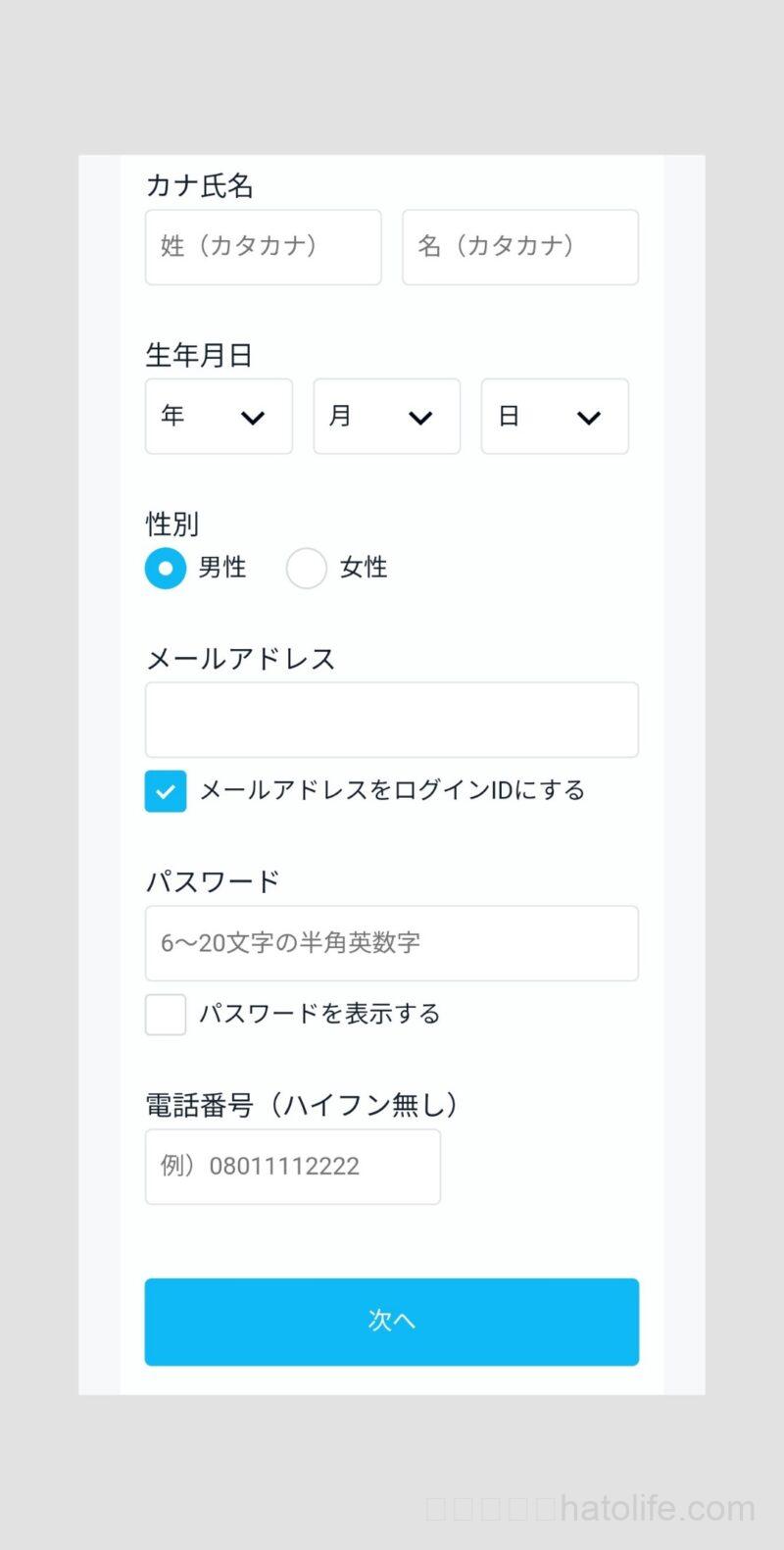Proceed with the 次へ button
Viewport: 784px width, 1550px height.
391,1321
